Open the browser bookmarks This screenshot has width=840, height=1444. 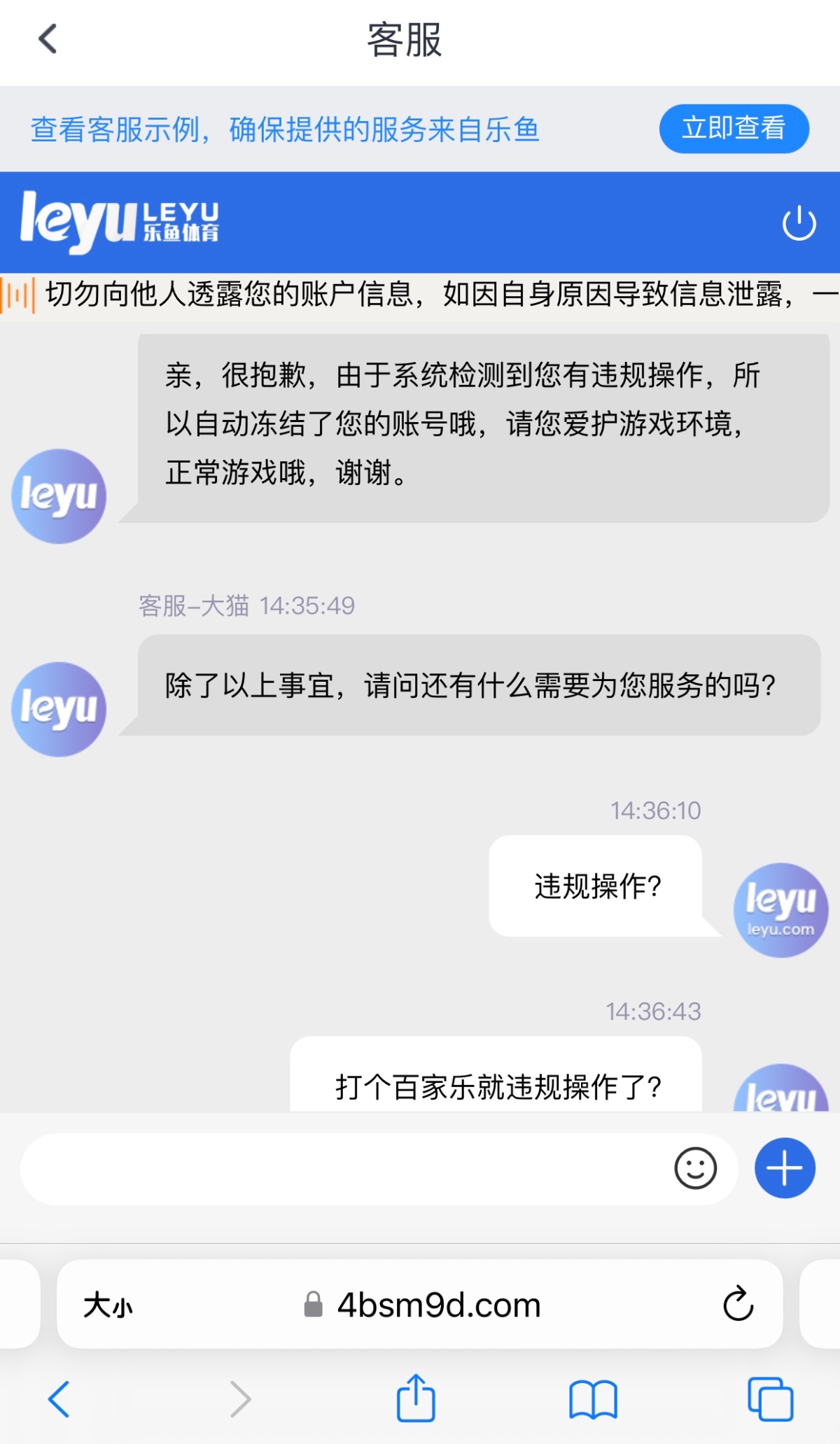click(x=593, y=1399)
